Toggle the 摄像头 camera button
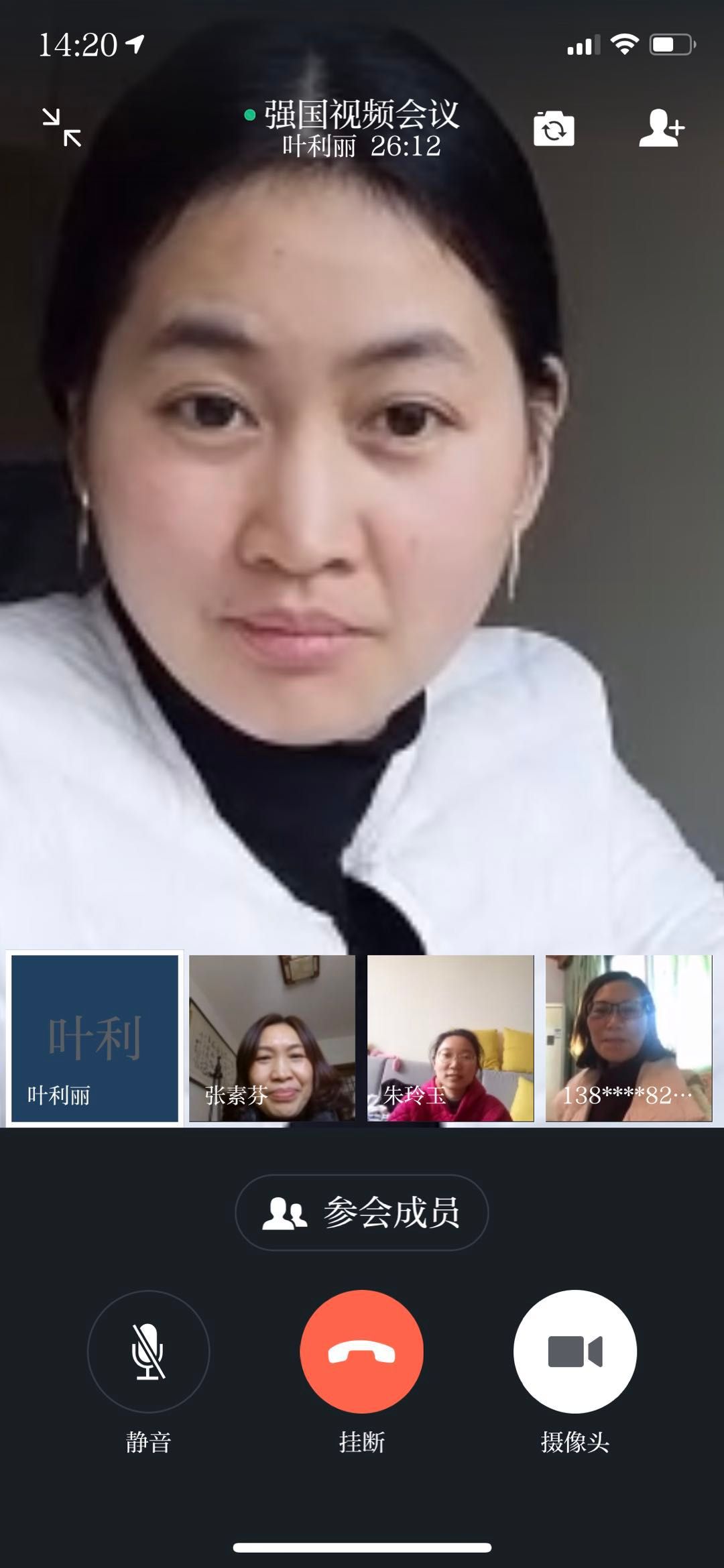The height and width of the screenshot is (1568, 724). pyautogui.click(x=575, y=1351)
